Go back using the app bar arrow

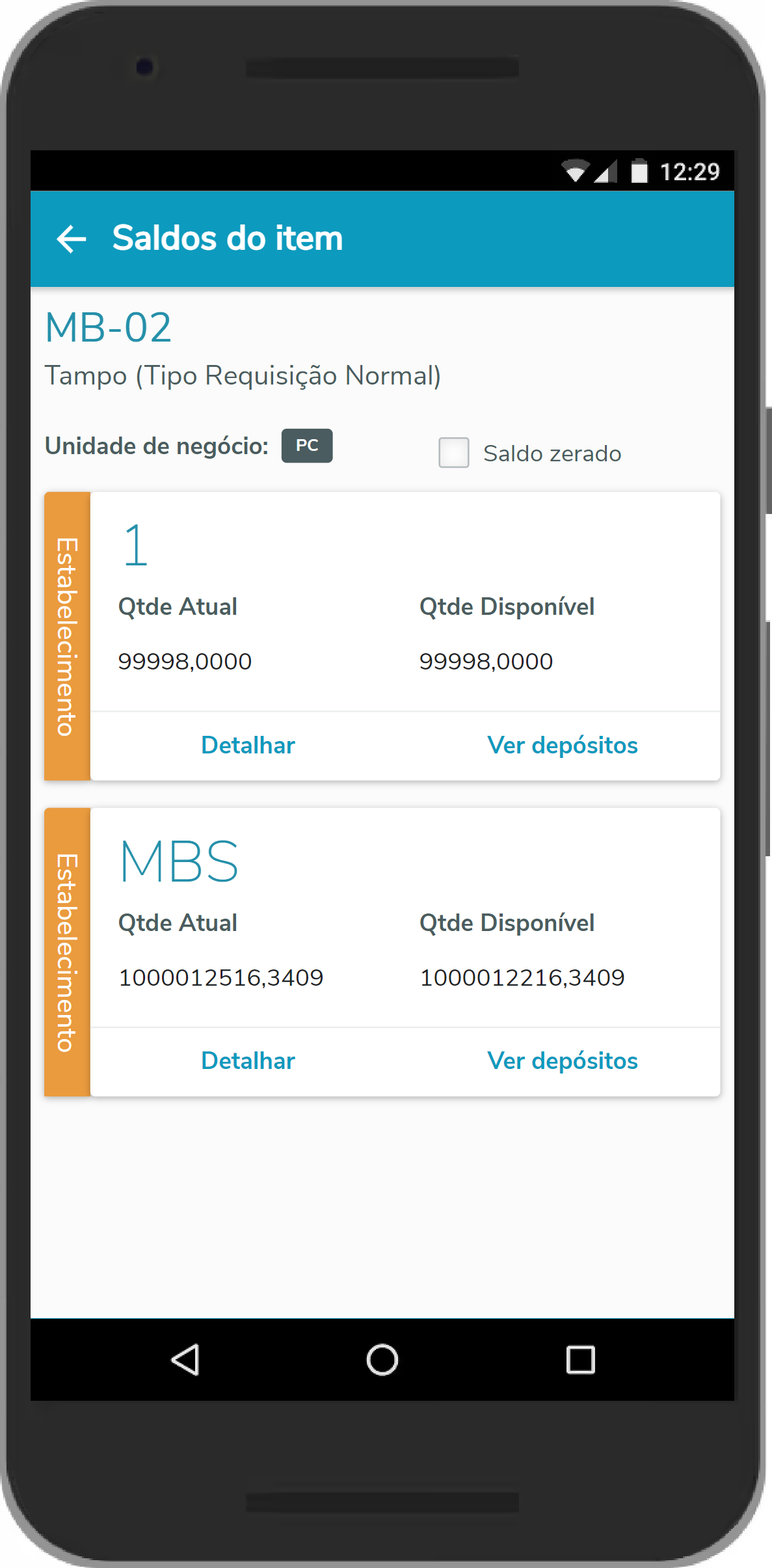(72, 239)
